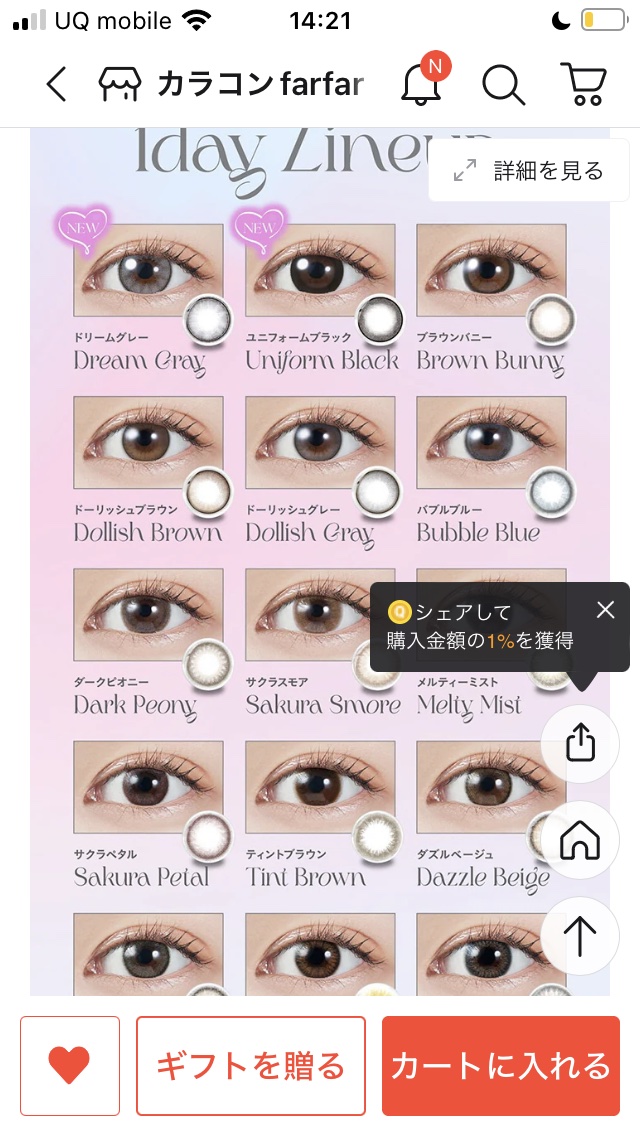Image resolution: width=640 pixels, height=1136 pixels.
Task: Open the カラコン farfar shop page
Action: tap(232, 85)
